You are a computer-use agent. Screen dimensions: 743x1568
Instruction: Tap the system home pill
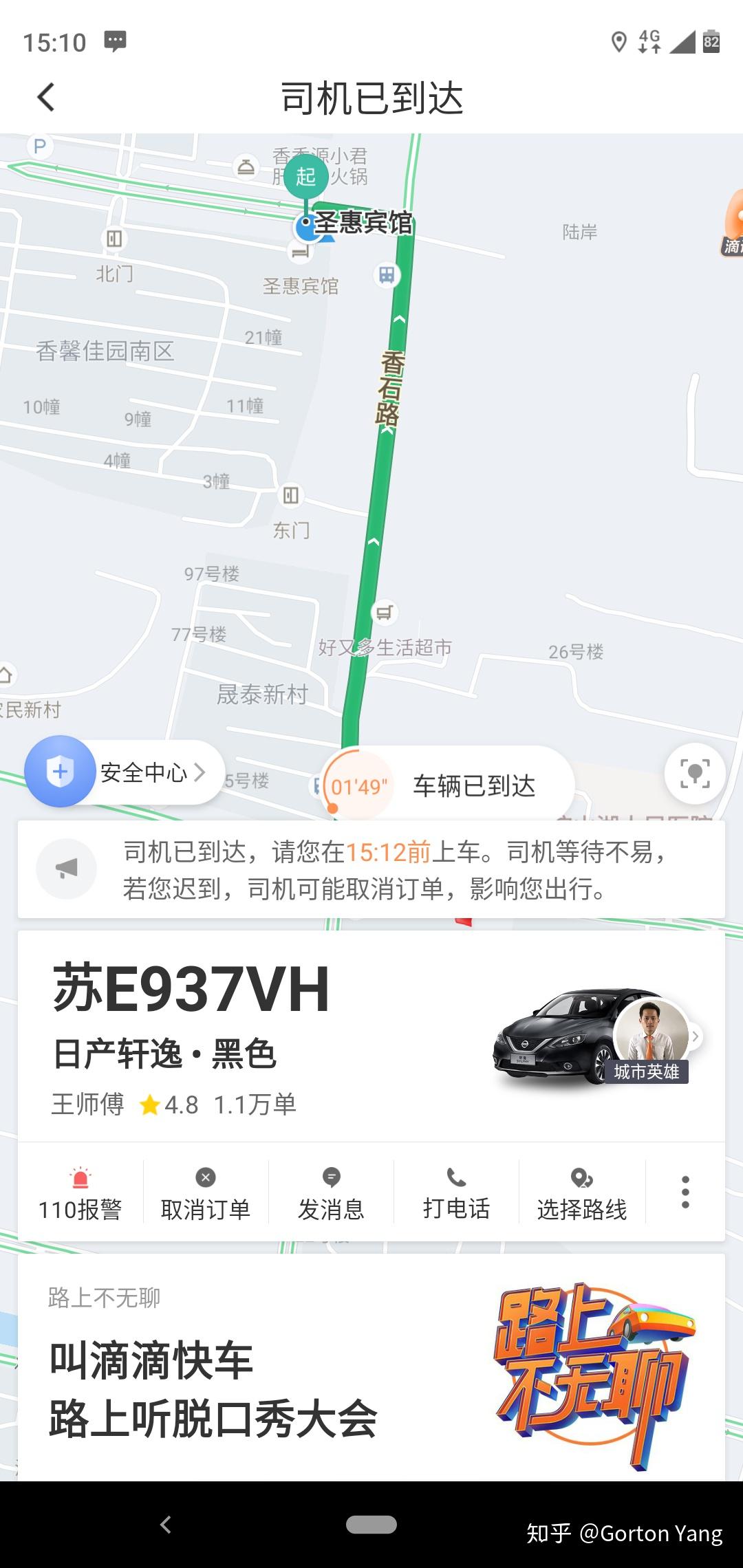(371, 1525)
